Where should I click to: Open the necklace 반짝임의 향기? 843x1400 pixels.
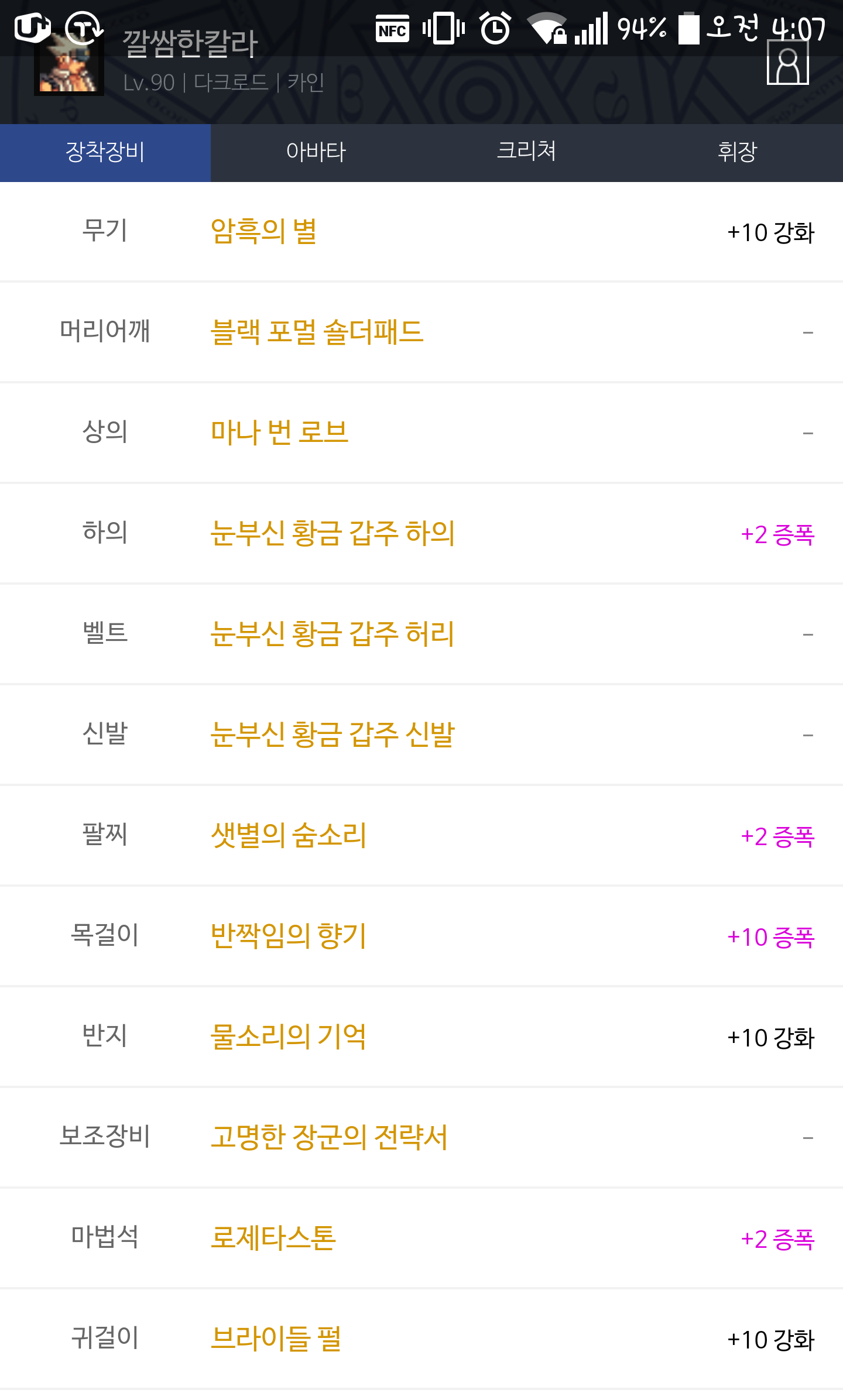(x=288, y=936)
